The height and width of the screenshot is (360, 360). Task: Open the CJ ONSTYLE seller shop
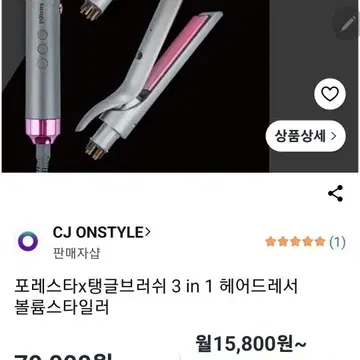pyautogui.click(x=101, y=233)
